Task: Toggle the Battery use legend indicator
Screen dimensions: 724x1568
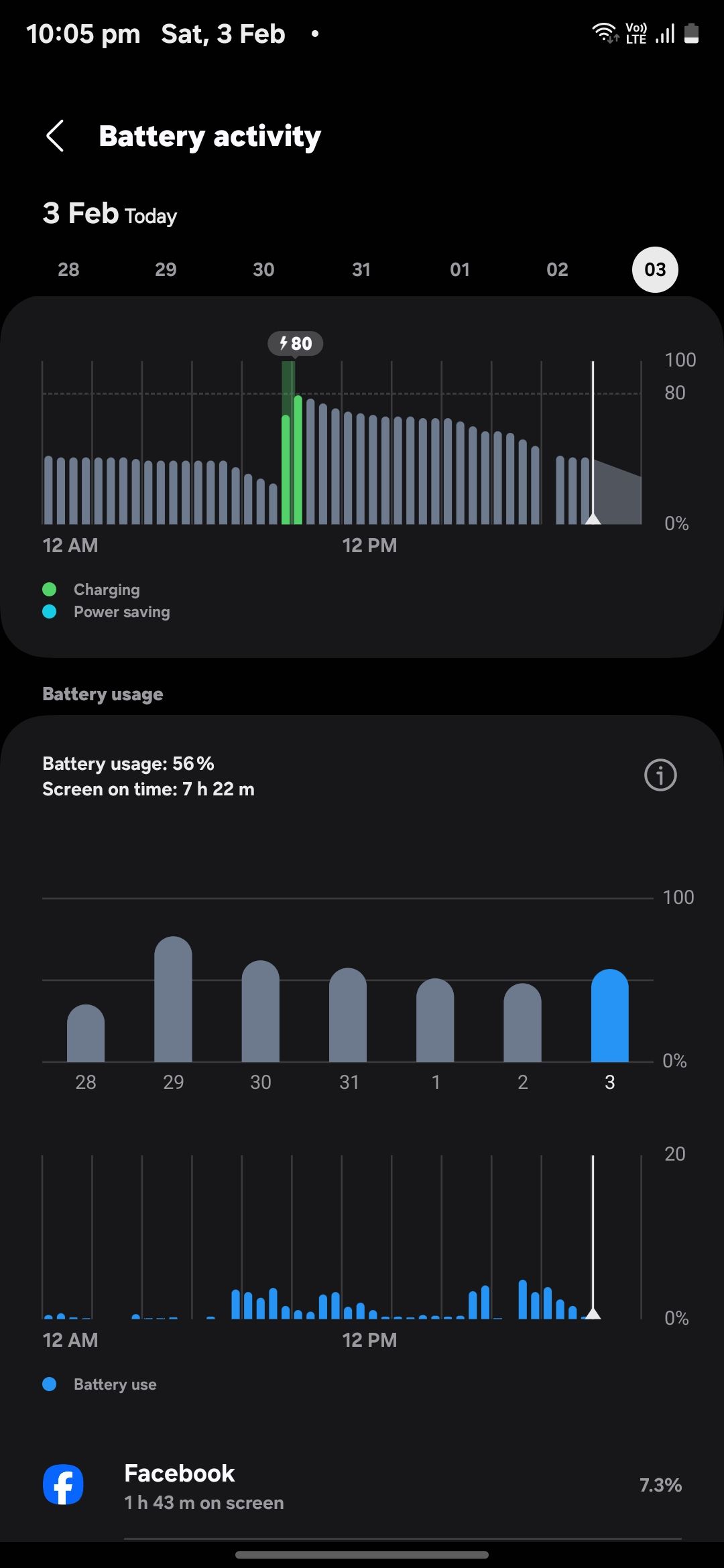Action: pos(48,1384)
